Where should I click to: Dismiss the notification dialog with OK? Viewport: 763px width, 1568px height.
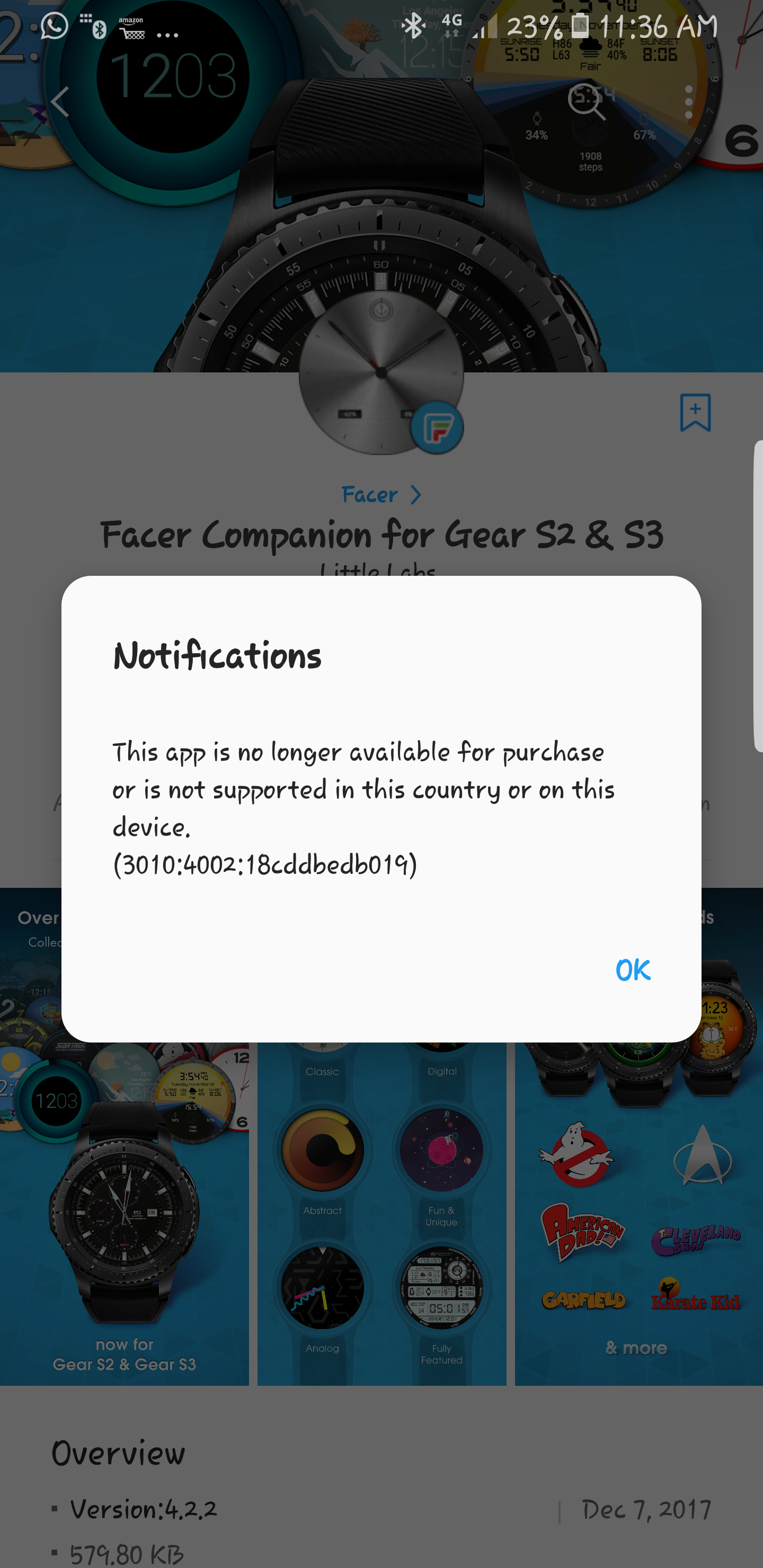tap(633, 970)
